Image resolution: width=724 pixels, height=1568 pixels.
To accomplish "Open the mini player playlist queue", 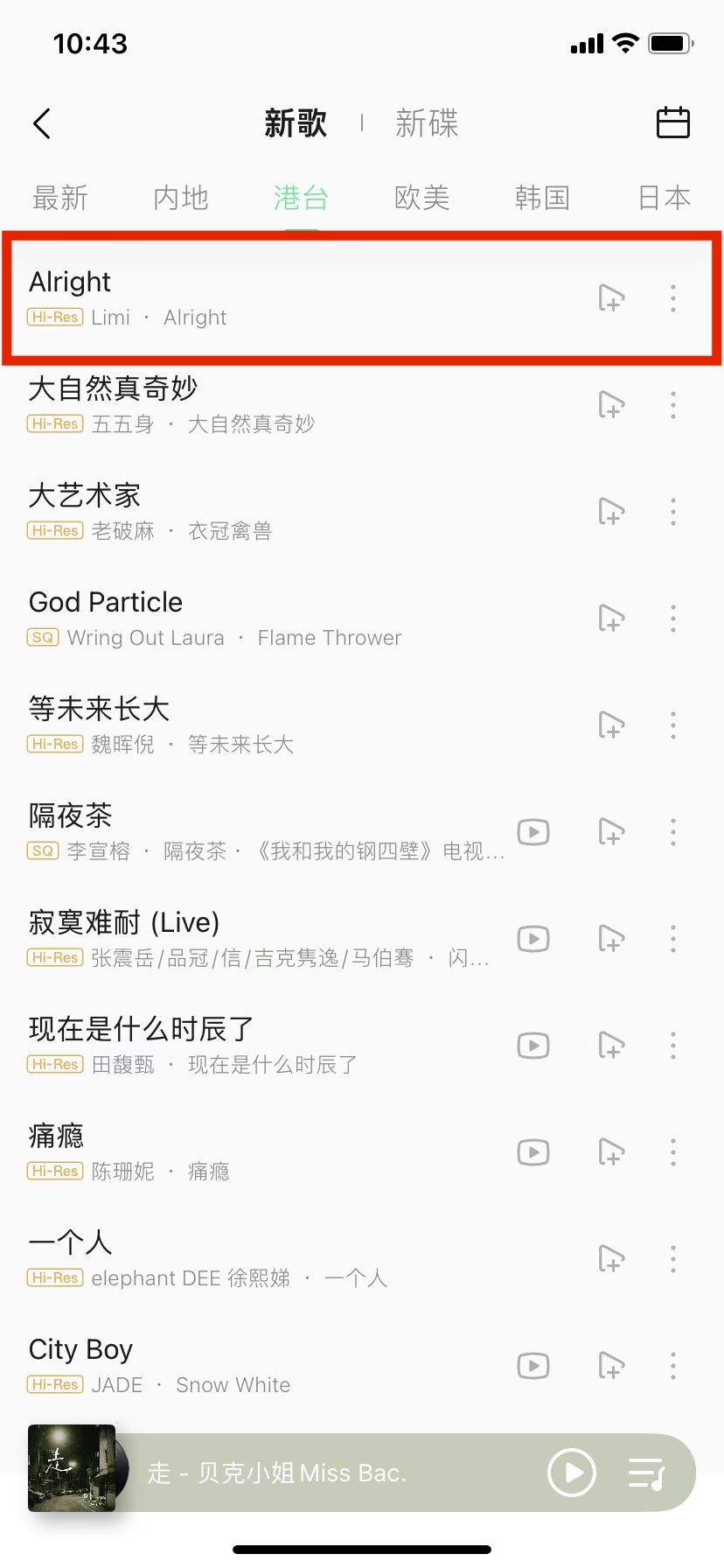I will point(647,1473).
